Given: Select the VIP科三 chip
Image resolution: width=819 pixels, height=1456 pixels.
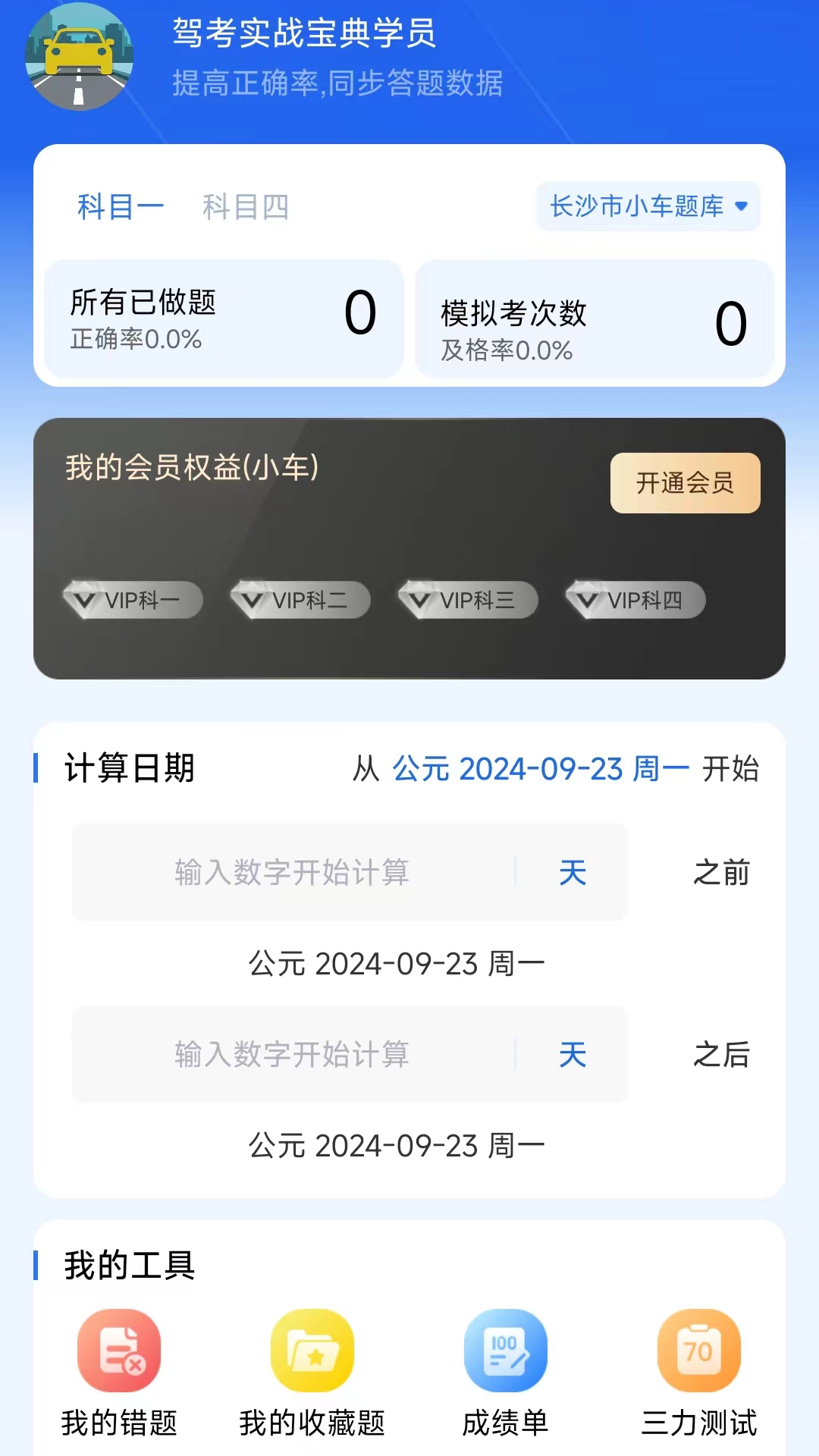Looking at the screenshot, I should (x=469, y=601).
